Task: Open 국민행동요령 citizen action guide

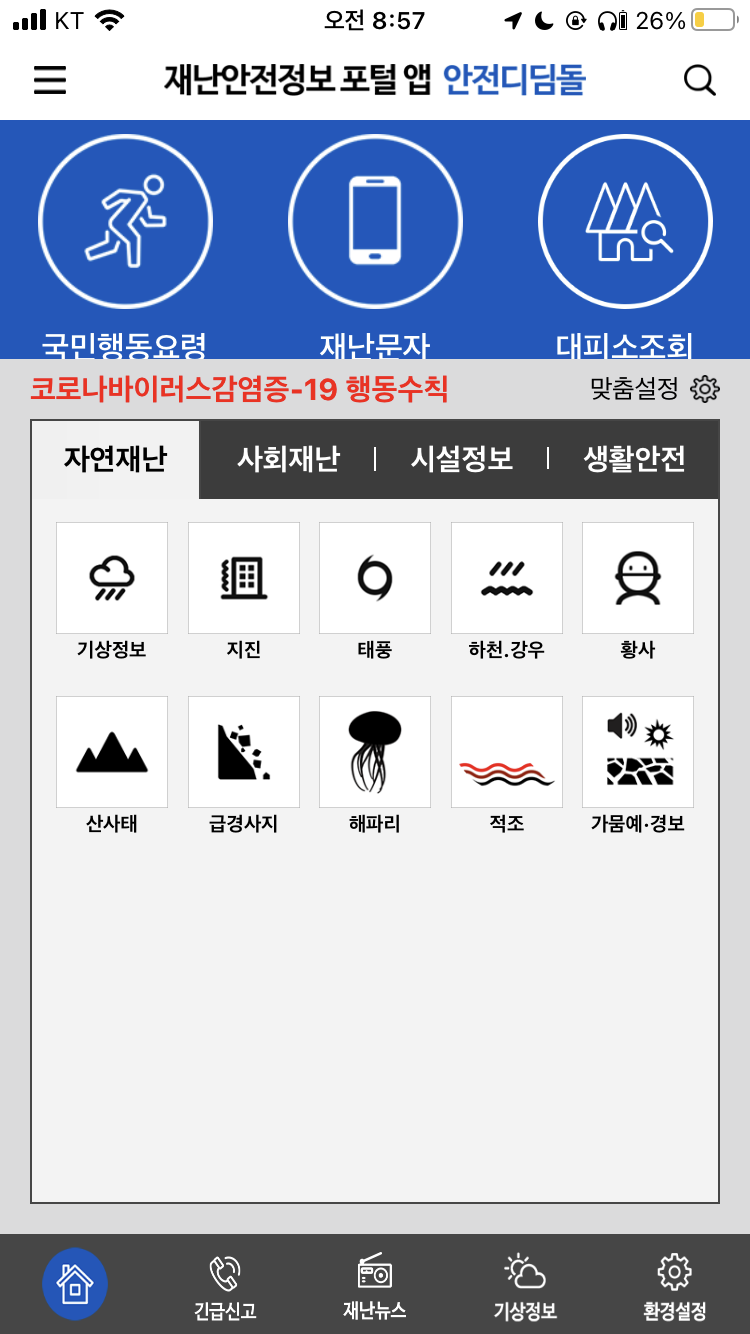Action: [125, 222]
